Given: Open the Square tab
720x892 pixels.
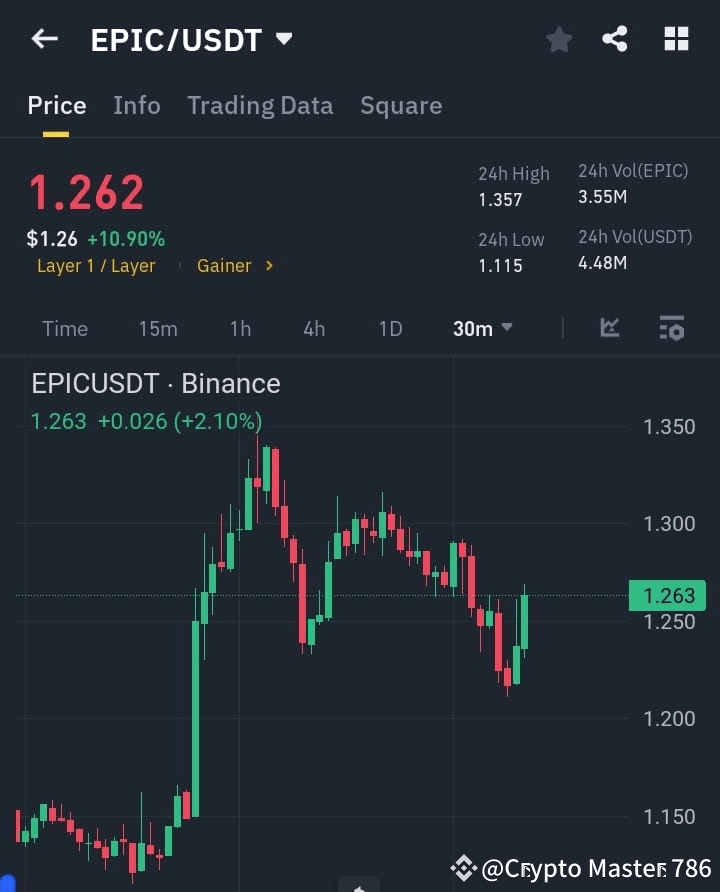Looking at the screenshot, I should point(401,105).
